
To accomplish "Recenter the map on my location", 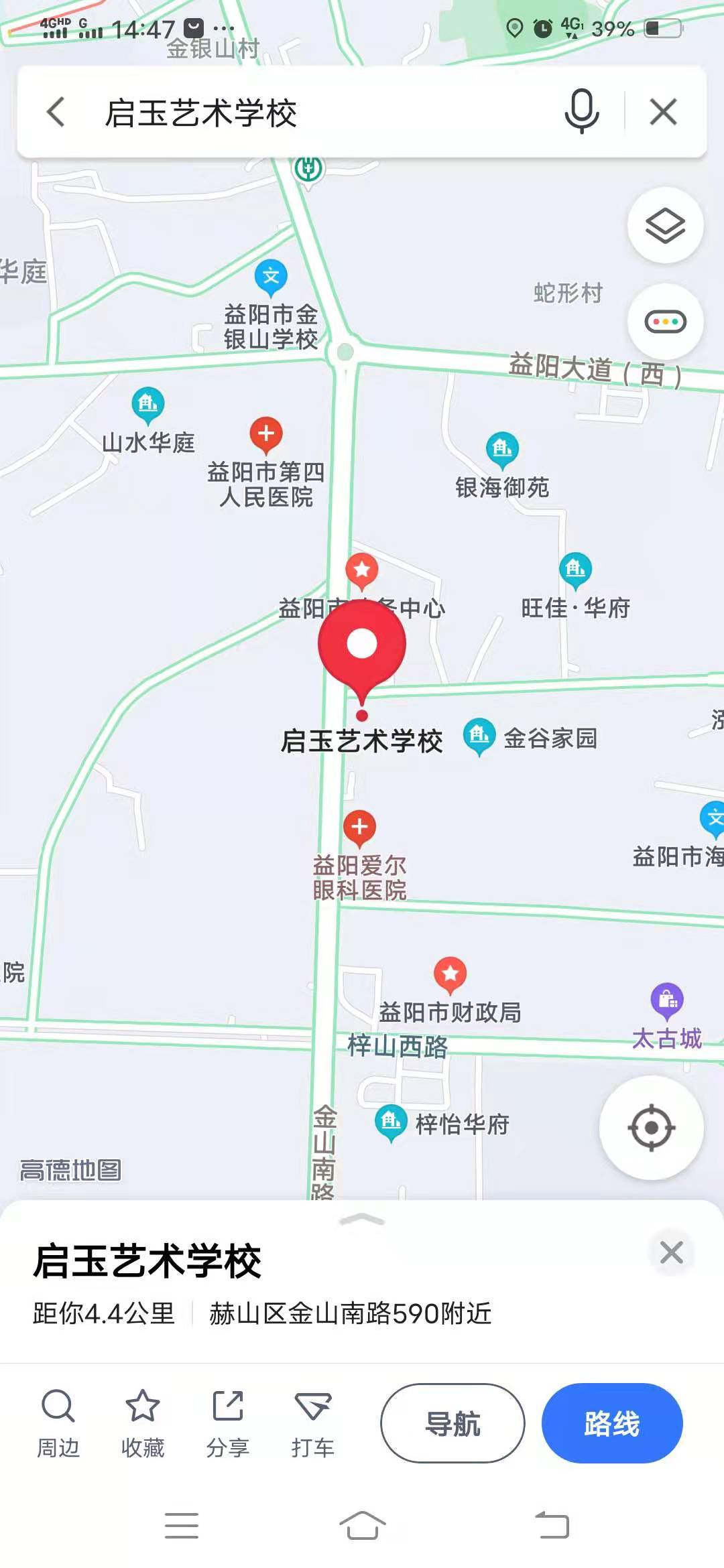I will 651,1128.
